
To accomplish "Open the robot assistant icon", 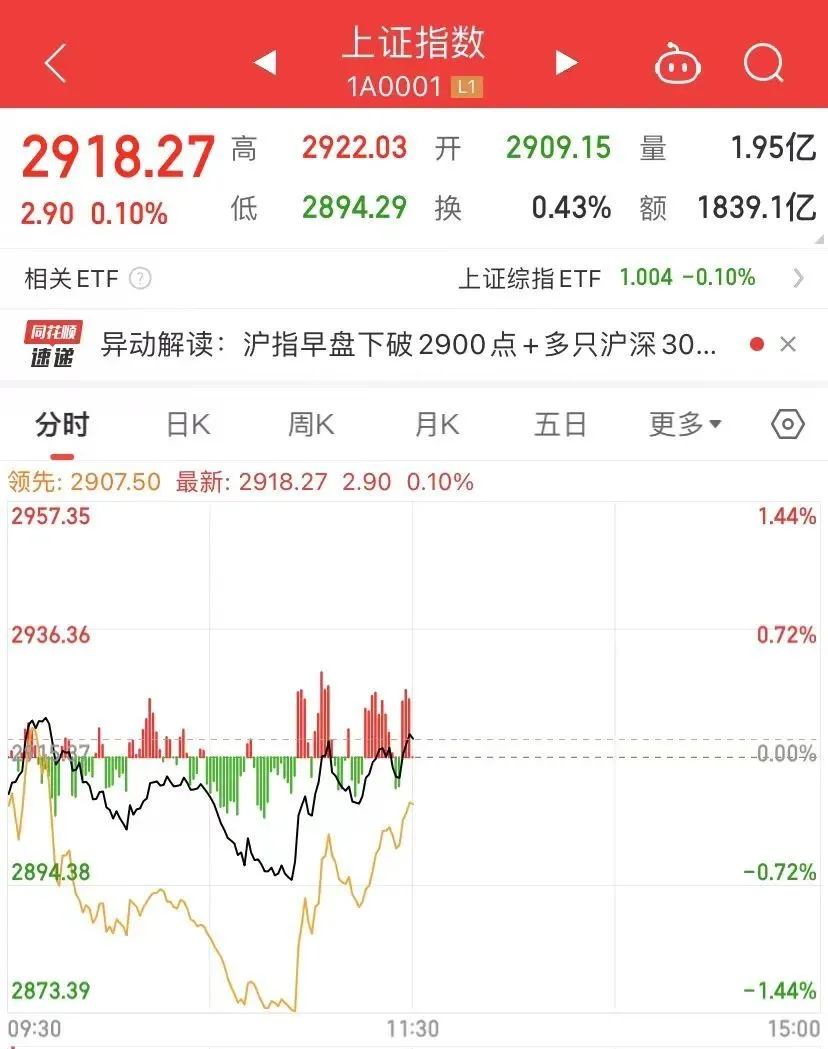I will pos(677,65).
